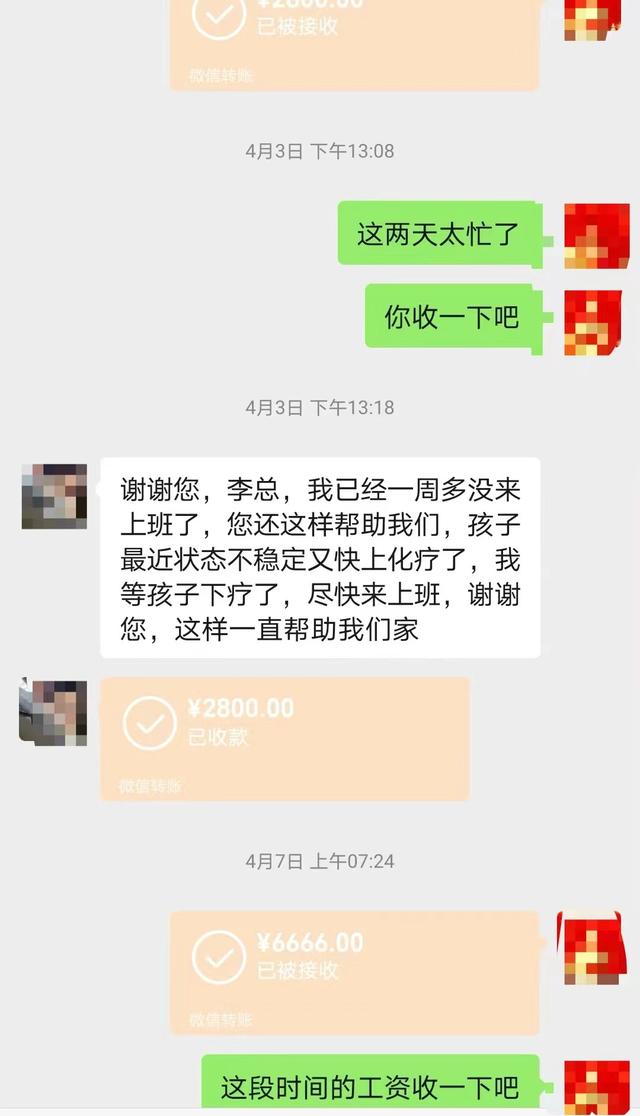Tap the avatar beside the ¥2800.00 已收款 card

54,712
